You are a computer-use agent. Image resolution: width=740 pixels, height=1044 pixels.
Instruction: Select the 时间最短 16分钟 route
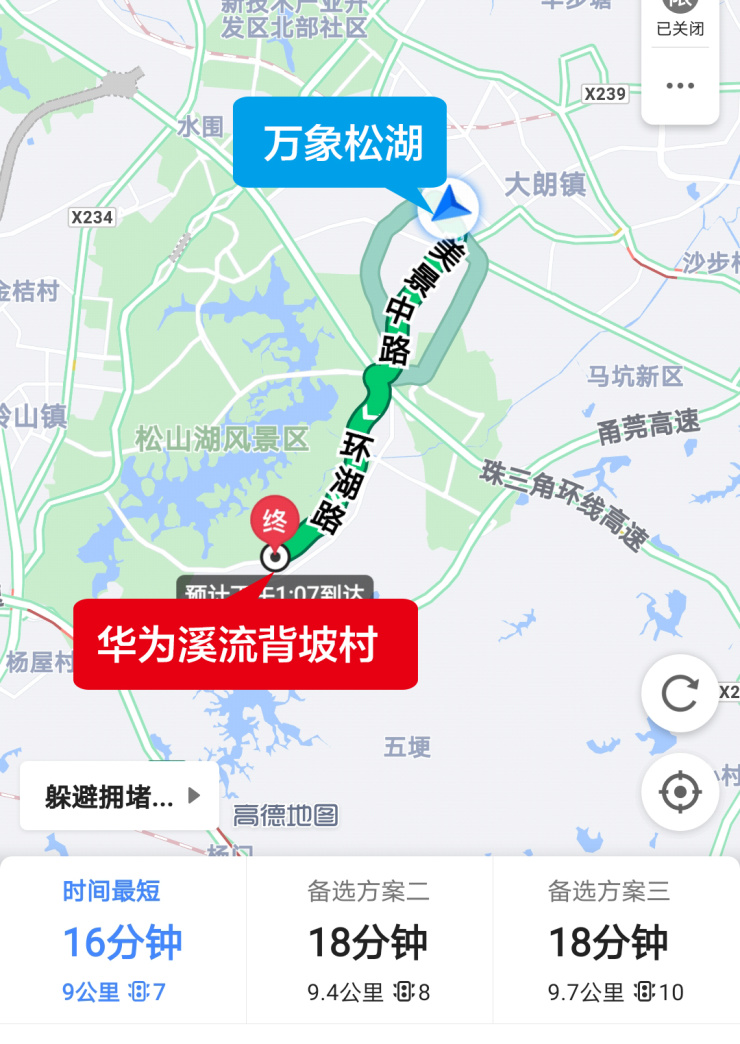(123, 941)
